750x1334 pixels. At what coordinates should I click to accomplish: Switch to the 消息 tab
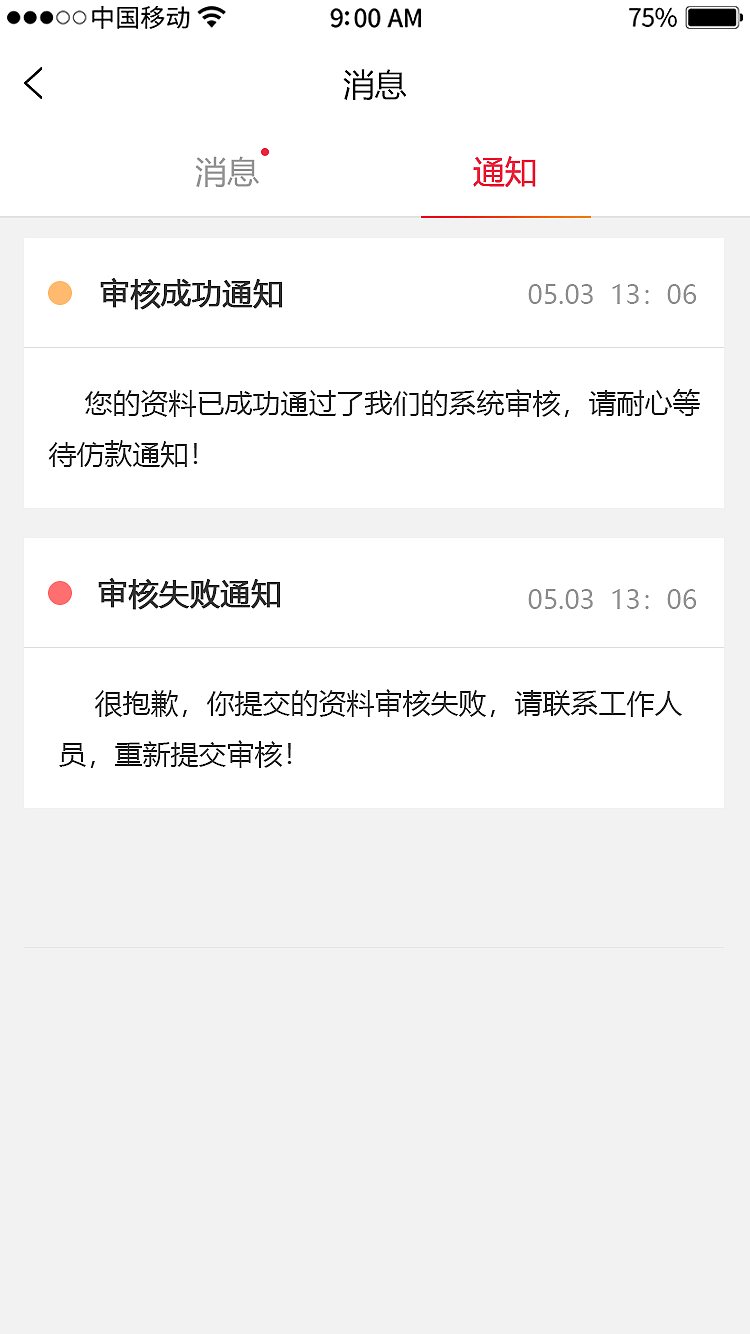pyautogui.click(x=227, y=172)
